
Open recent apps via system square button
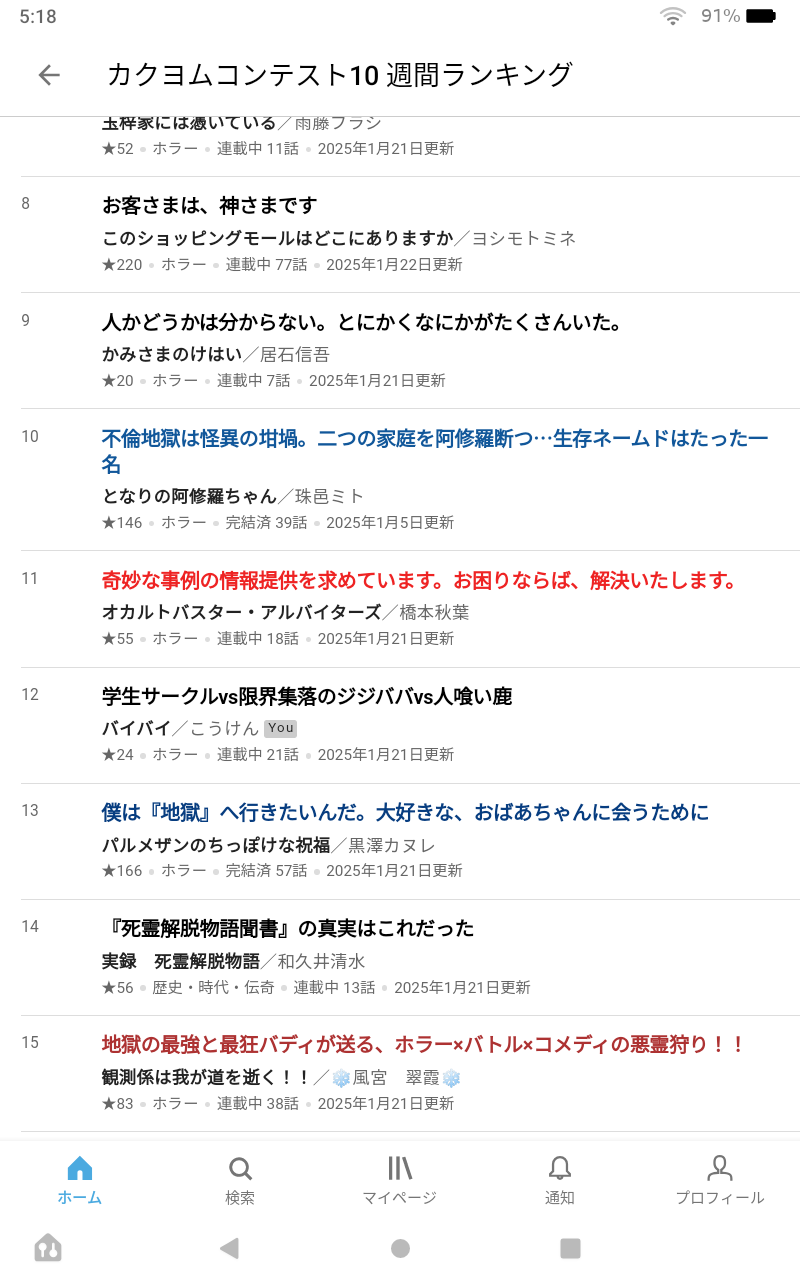(x=570, y=1248)
